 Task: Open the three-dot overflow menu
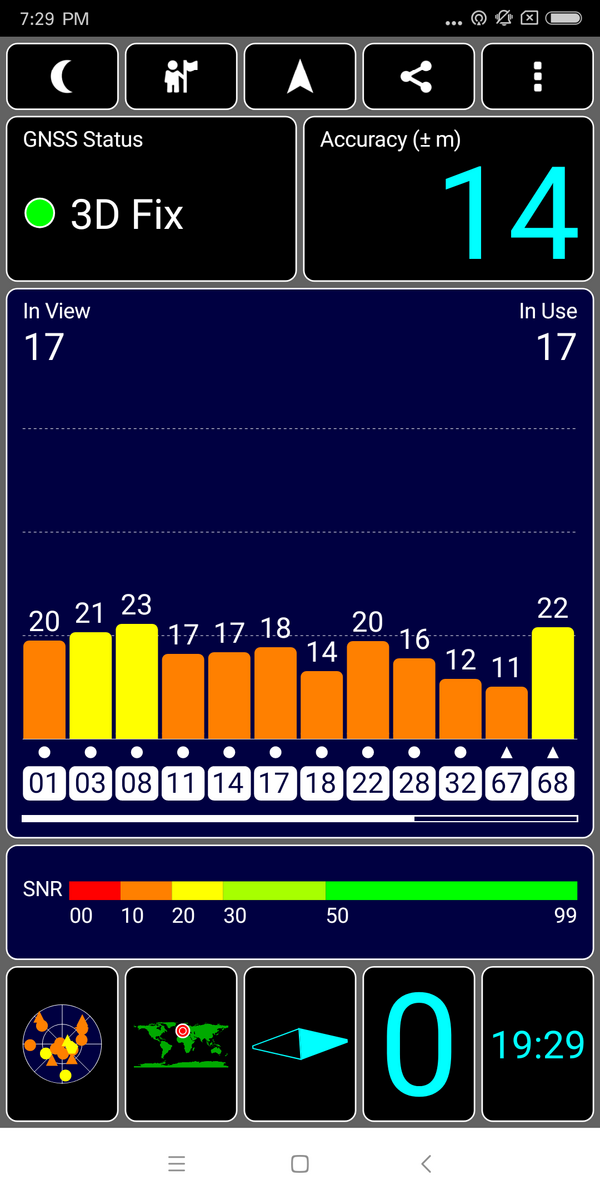coord(538,77)
